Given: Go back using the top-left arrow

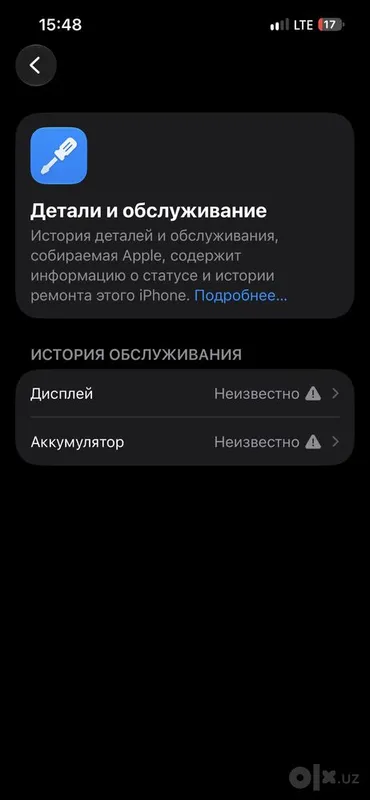Looking at the screenshot, I should [x=36, y=65].
